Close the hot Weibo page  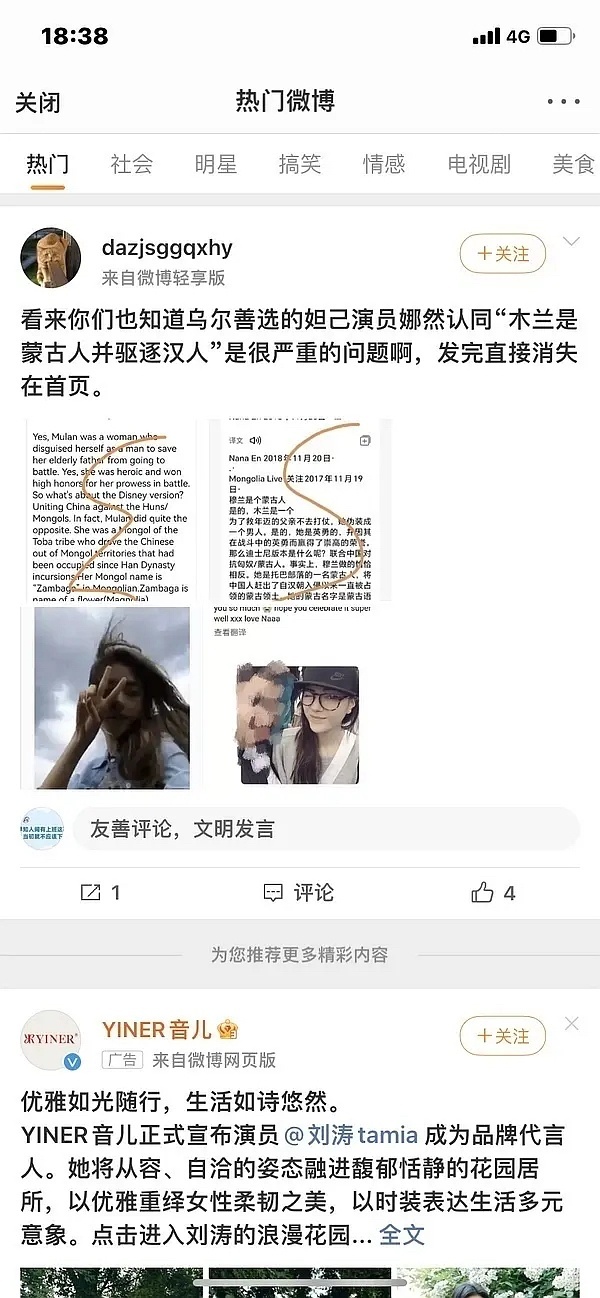[x=37, y=102]
